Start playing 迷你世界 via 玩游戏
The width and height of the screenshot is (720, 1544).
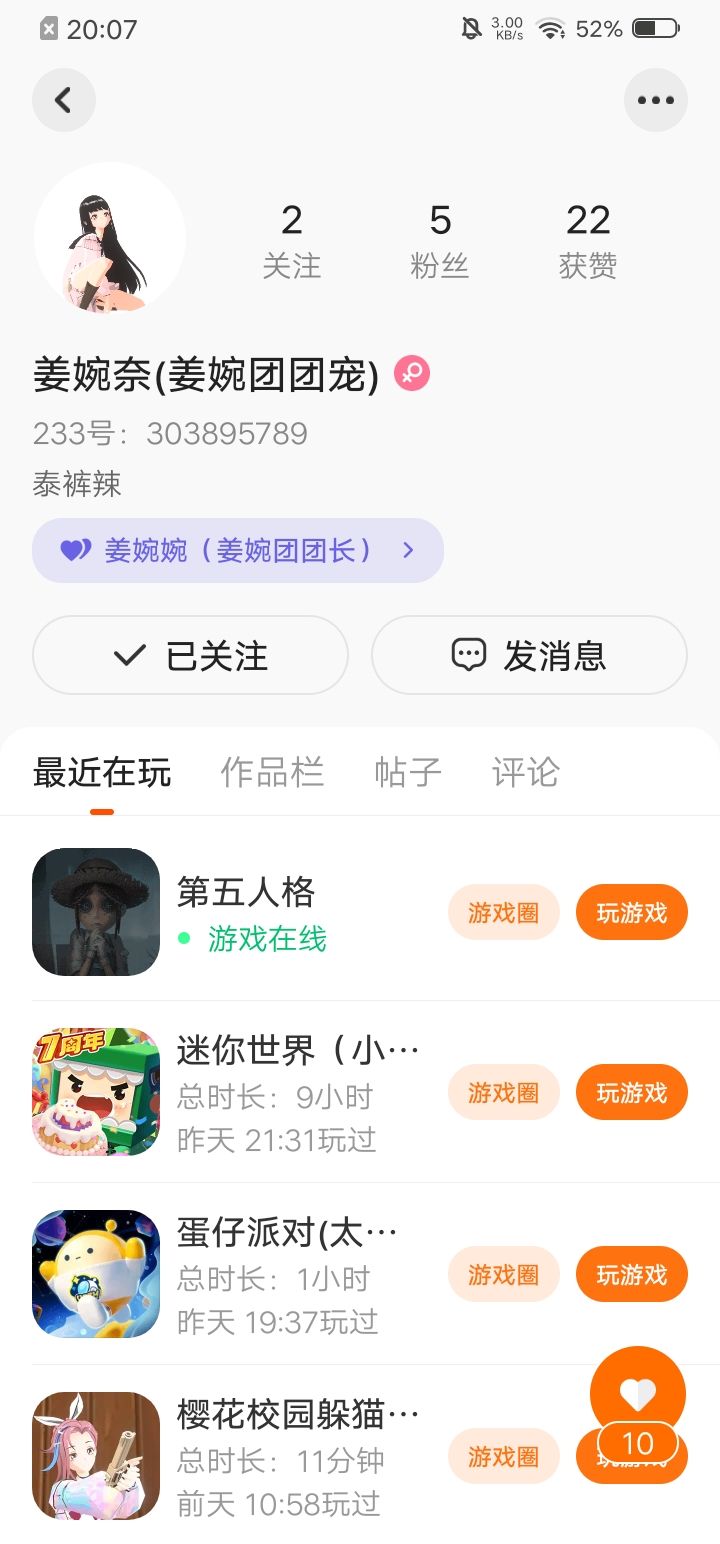point(631,1093)
